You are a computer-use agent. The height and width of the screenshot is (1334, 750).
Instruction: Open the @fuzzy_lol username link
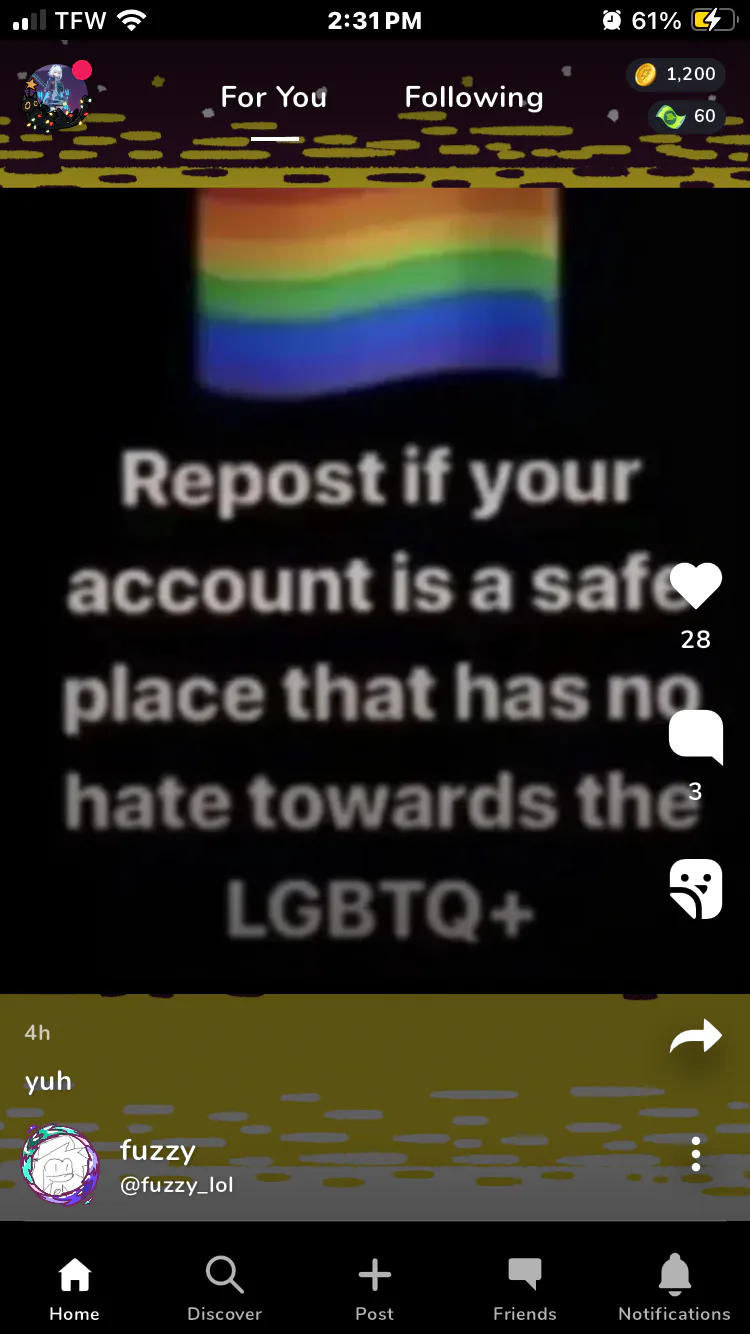point(177,1186)
